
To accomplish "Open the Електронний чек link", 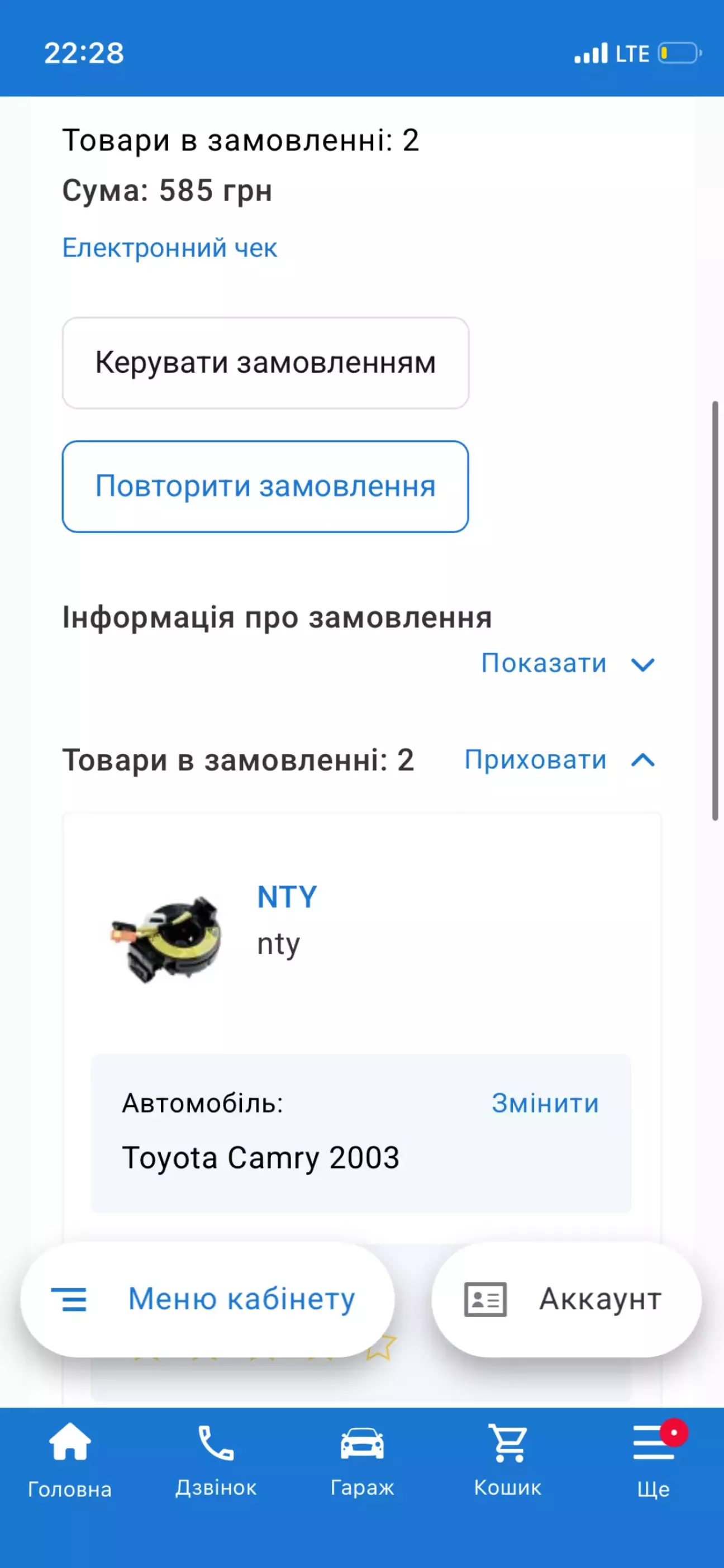I will click(x=169, y=248).
